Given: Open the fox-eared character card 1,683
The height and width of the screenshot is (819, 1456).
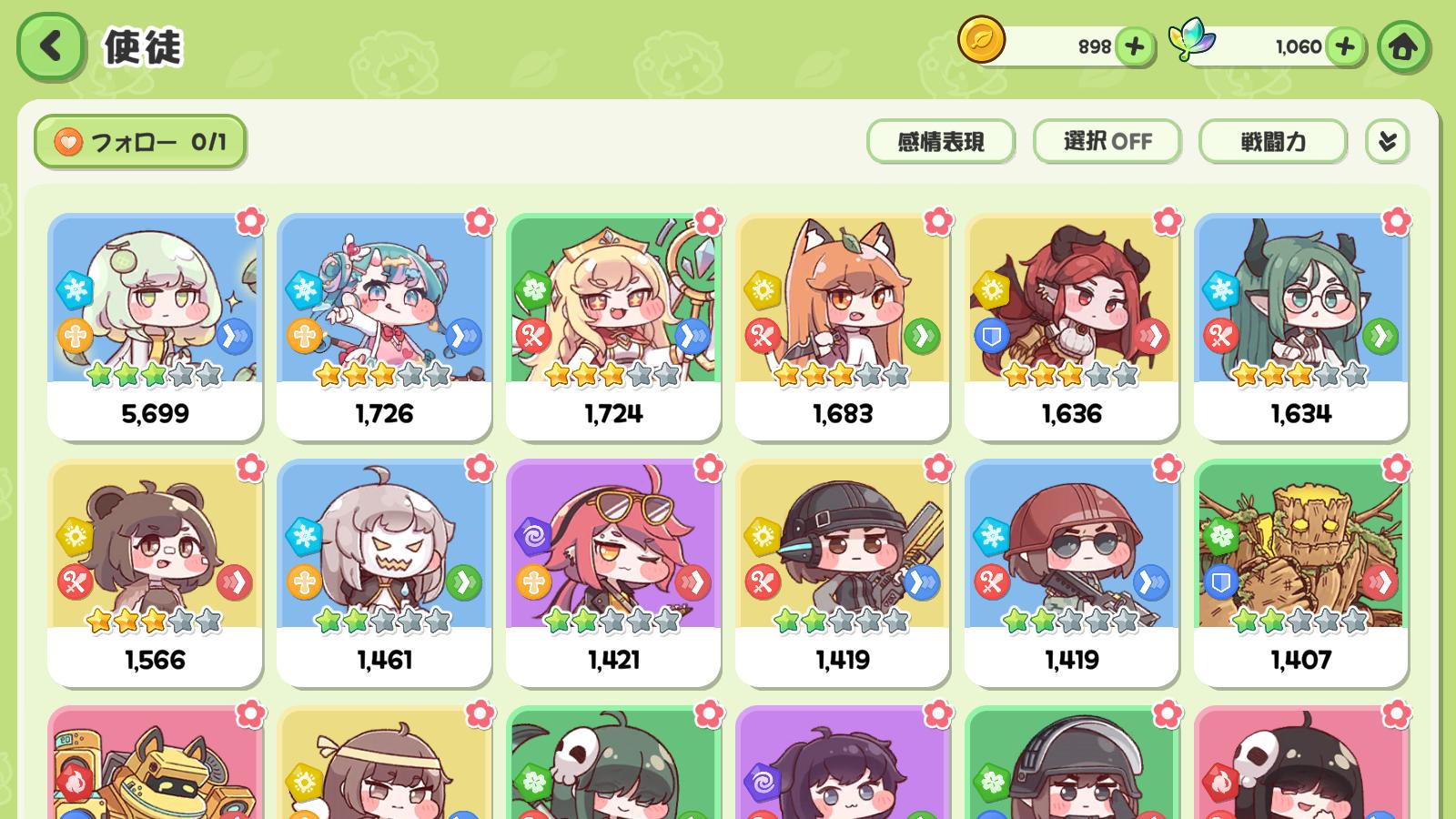Looking at the screenshot, I should point(843,326).
